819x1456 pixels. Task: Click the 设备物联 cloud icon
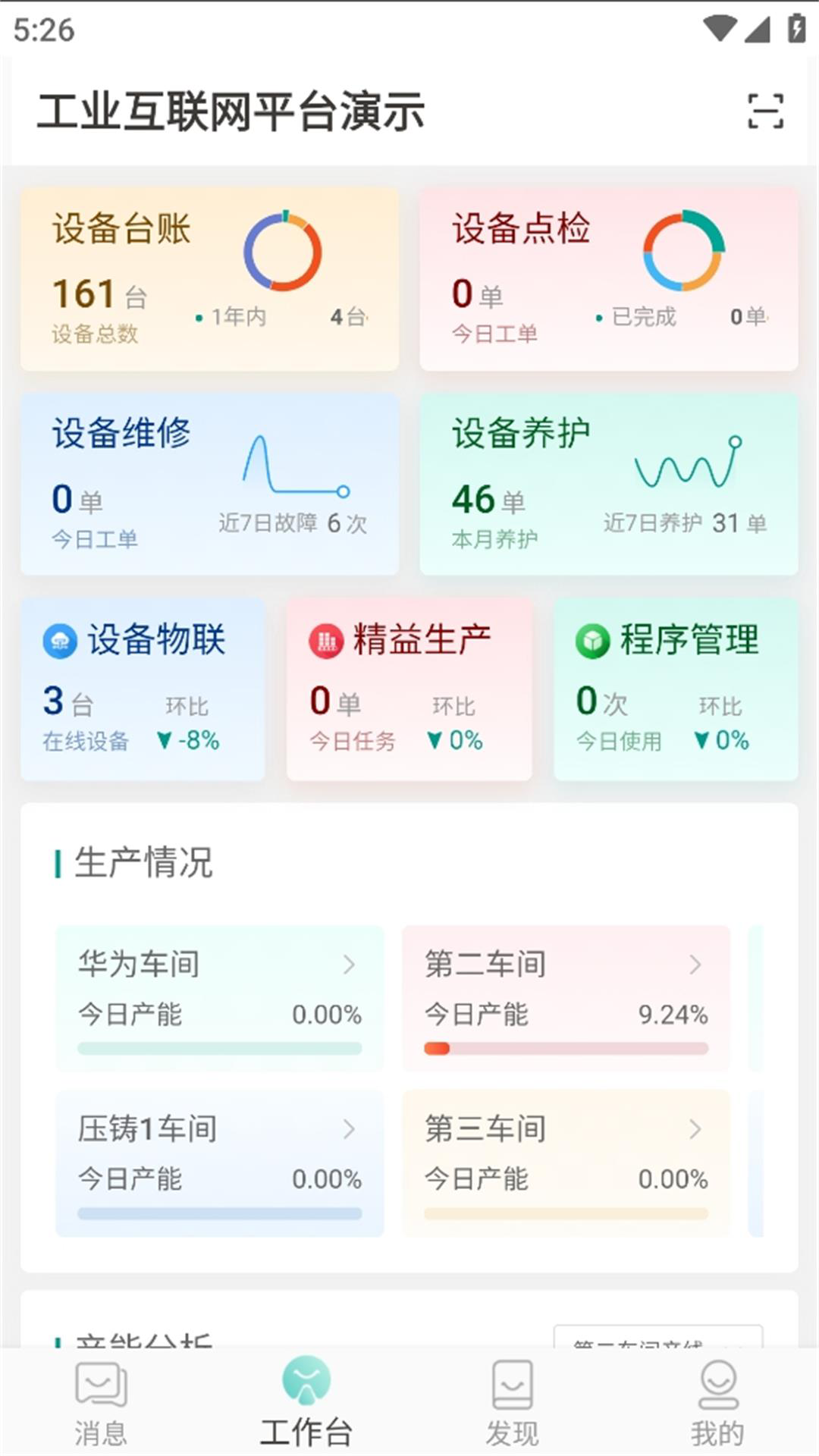(59, 641)
